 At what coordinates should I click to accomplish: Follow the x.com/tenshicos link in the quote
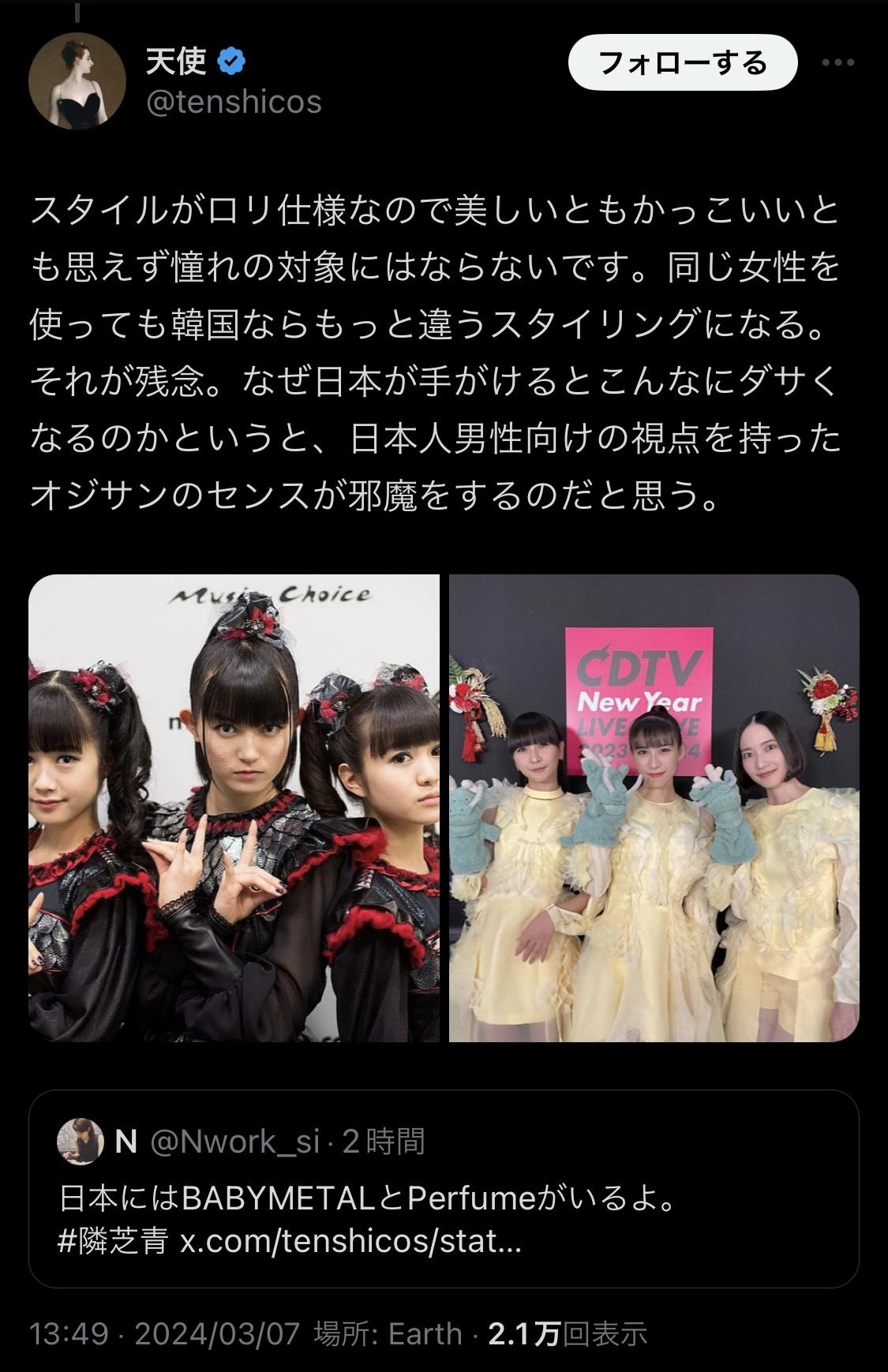pos(350,1241)
